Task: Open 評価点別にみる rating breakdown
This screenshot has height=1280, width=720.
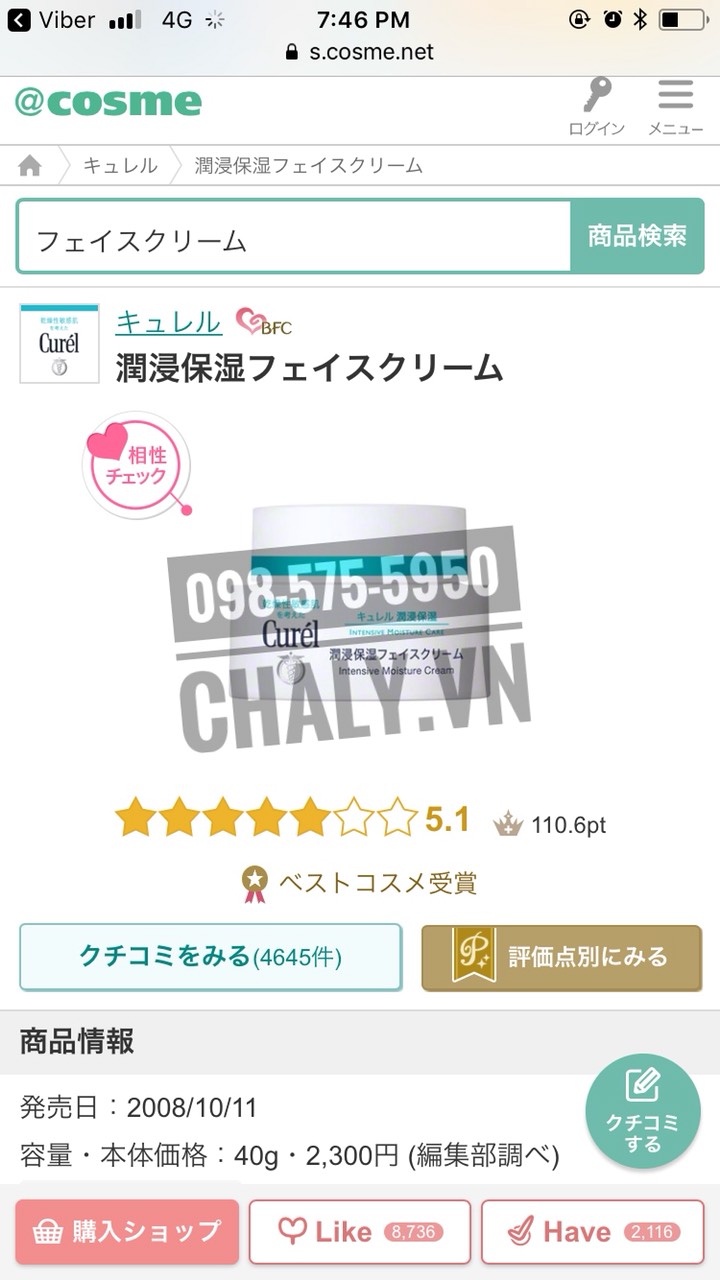Action: tap(561, 957)
